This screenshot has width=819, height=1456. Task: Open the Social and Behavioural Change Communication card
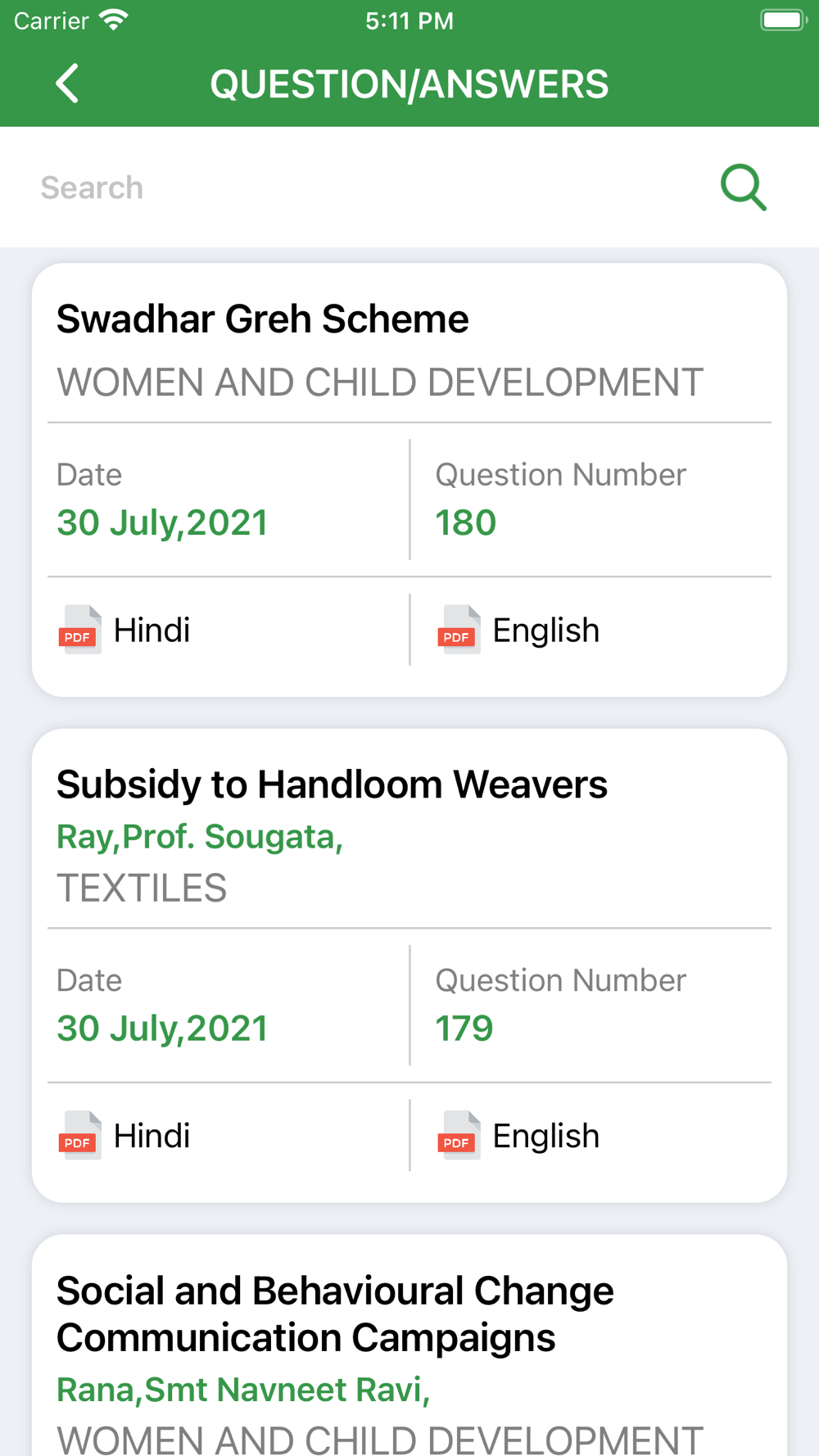pyautogui.click(x=409, y=1345)
